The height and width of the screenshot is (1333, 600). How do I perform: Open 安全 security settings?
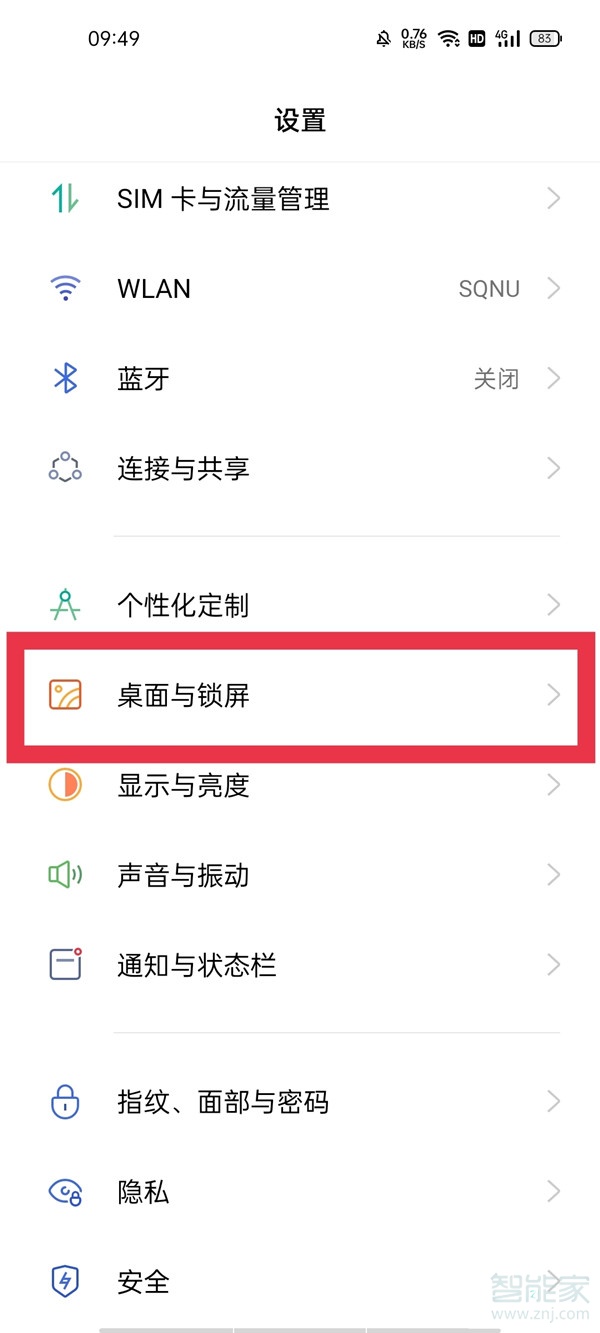coord(144,1281)
